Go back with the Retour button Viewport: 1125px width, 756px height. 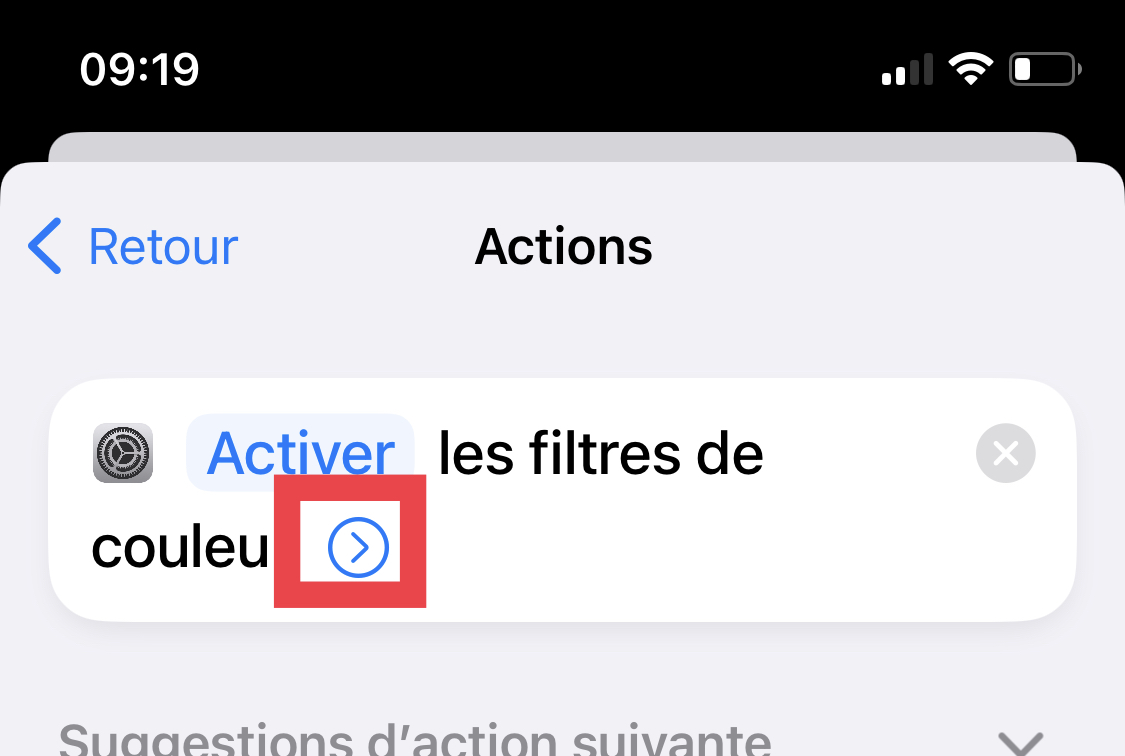pyautogui.click(x=133, y=246)
